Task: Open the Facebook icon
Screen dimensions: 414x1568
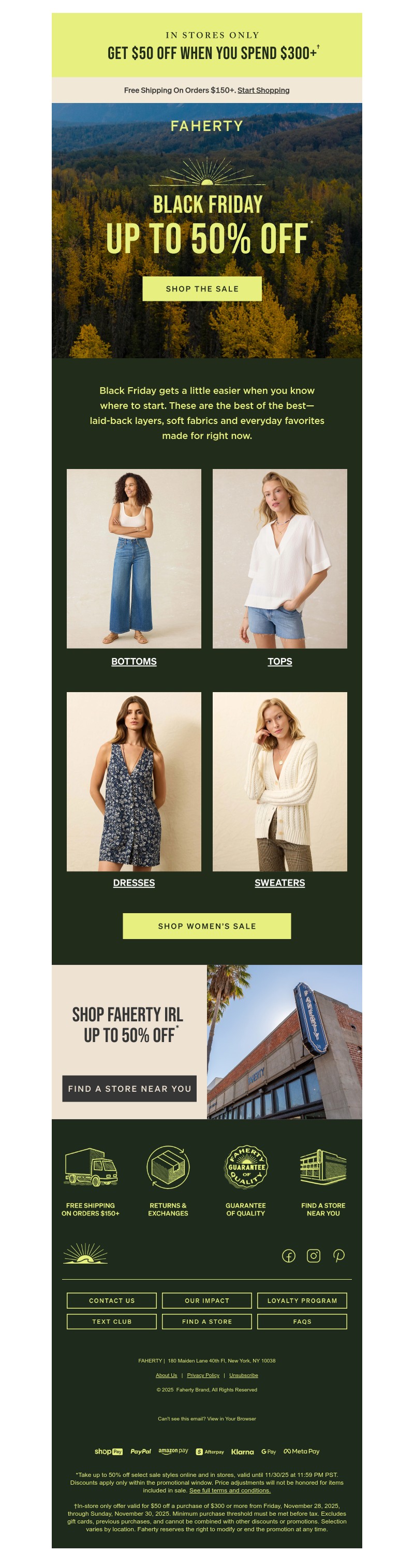Action: point(289,1255)
